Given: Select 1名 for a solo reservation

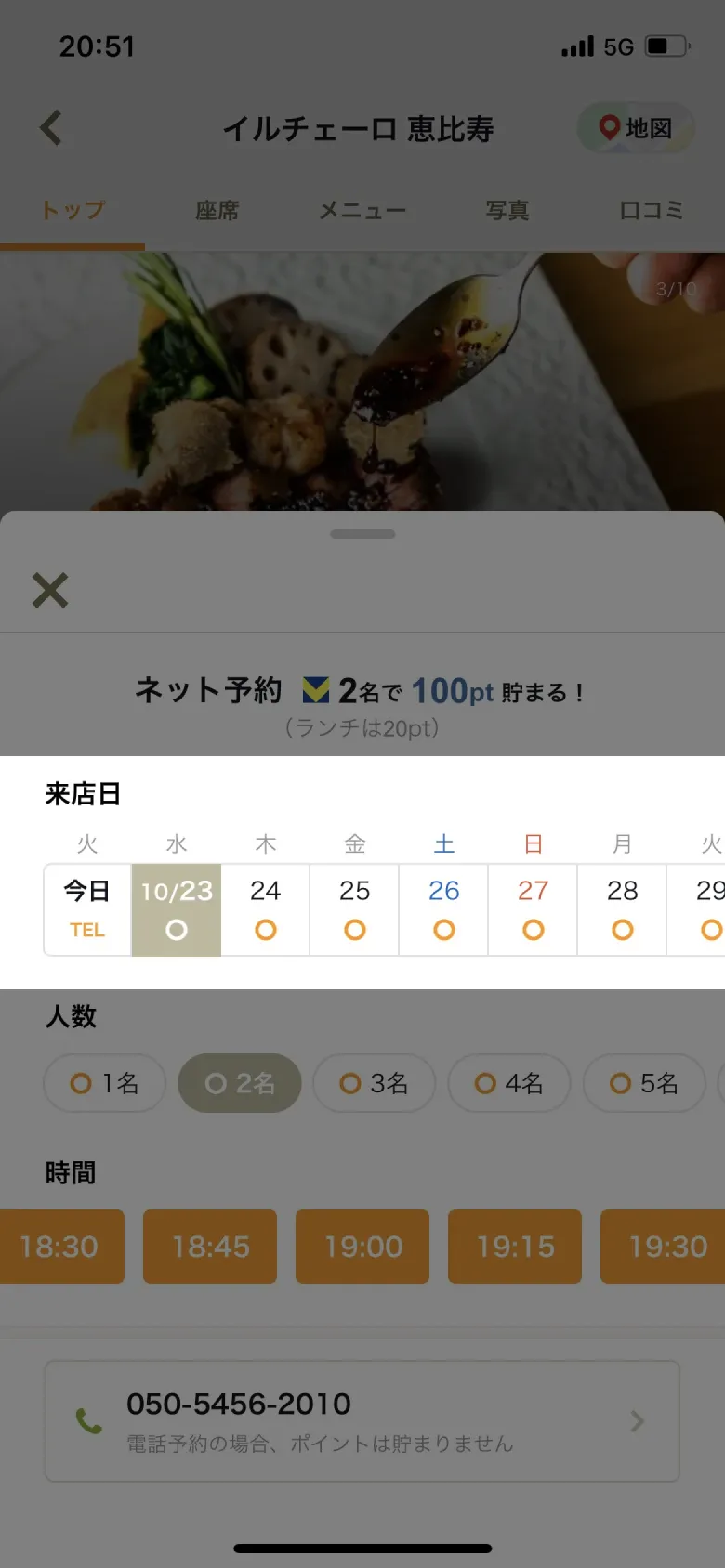Looking at the screenshot, I should click(x=104, y=1083).
